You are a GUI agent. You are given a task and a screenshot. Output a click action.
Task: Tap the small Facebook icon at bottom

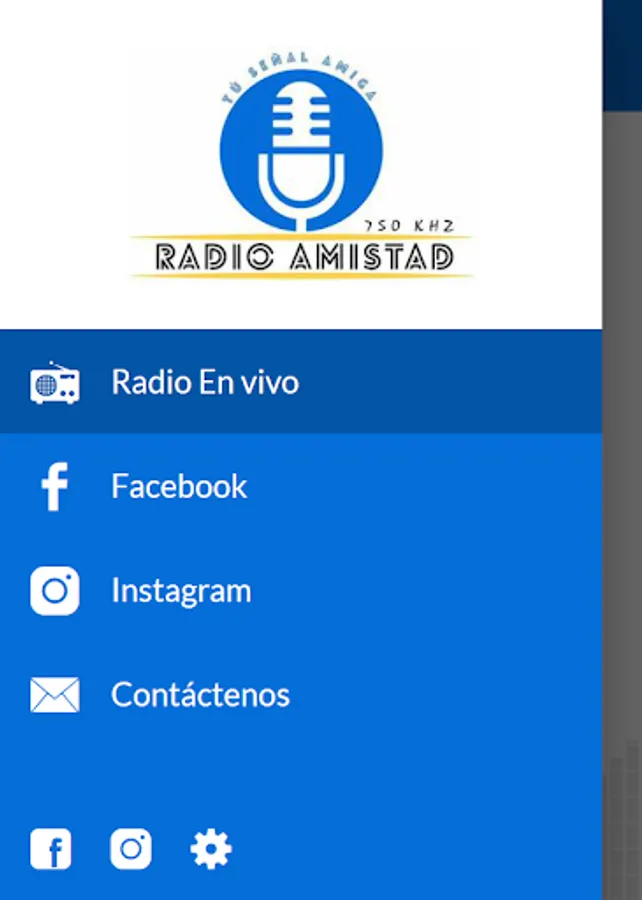click(x=51, y=850)
